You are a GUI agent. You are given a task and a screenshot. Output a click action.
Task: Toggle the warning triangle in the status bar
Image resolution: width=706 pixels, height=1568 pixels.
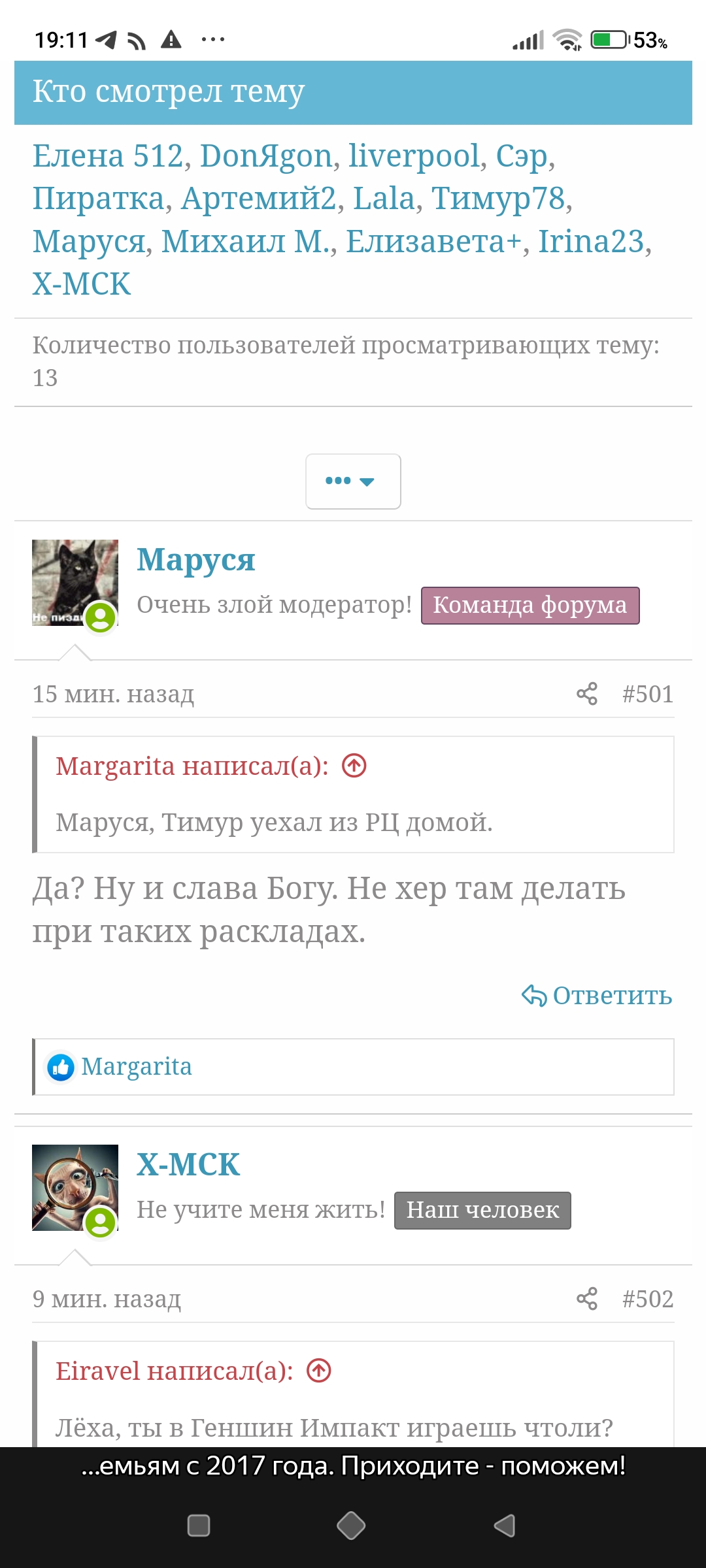[171, 41]
